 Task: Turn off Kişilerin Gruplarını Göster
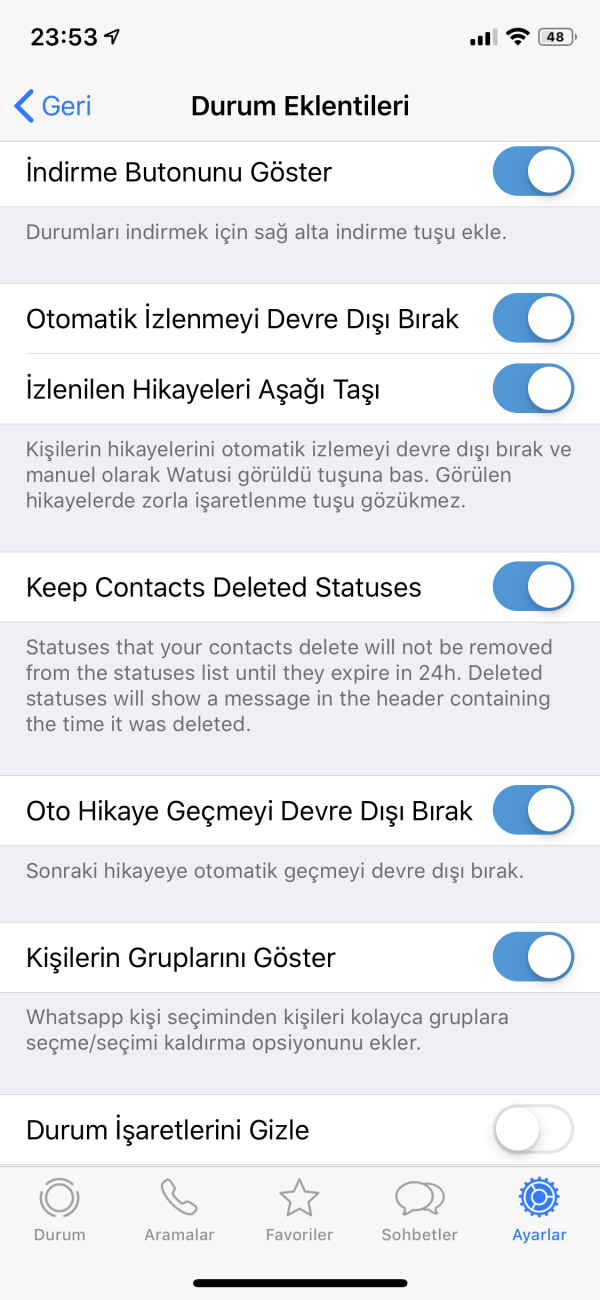[x=533, y=958]
